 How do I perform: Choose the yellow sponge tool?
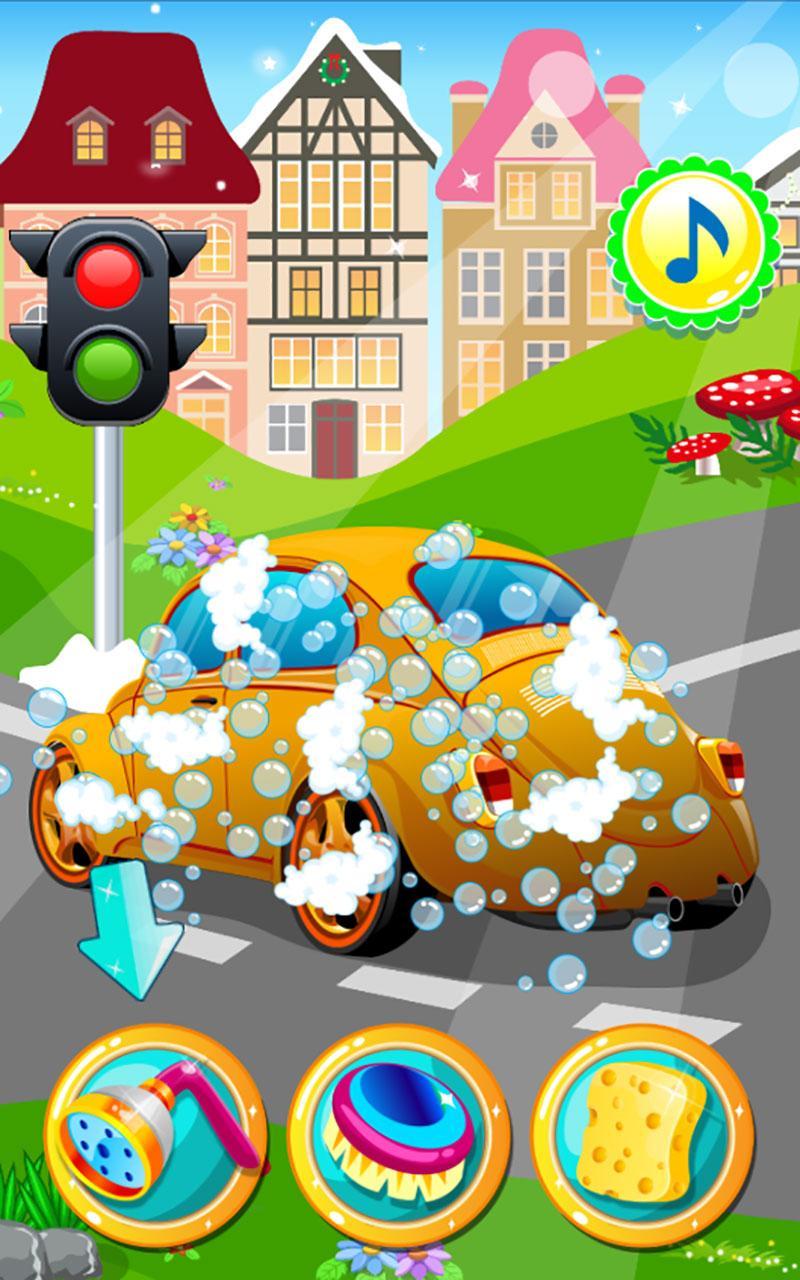pos(642,1135)
